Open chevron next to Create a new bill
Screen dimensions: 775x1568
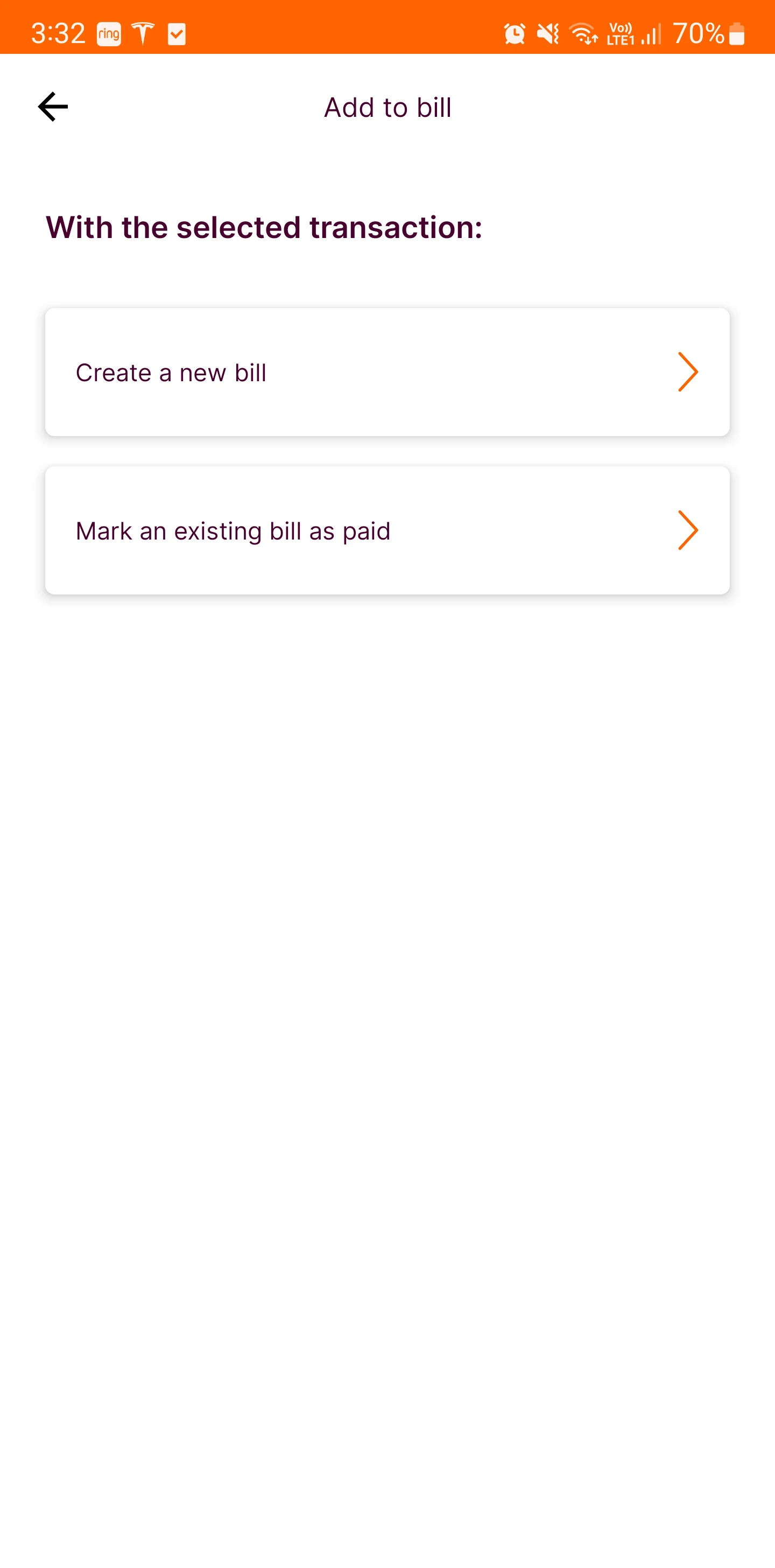[x=687, y=372]
